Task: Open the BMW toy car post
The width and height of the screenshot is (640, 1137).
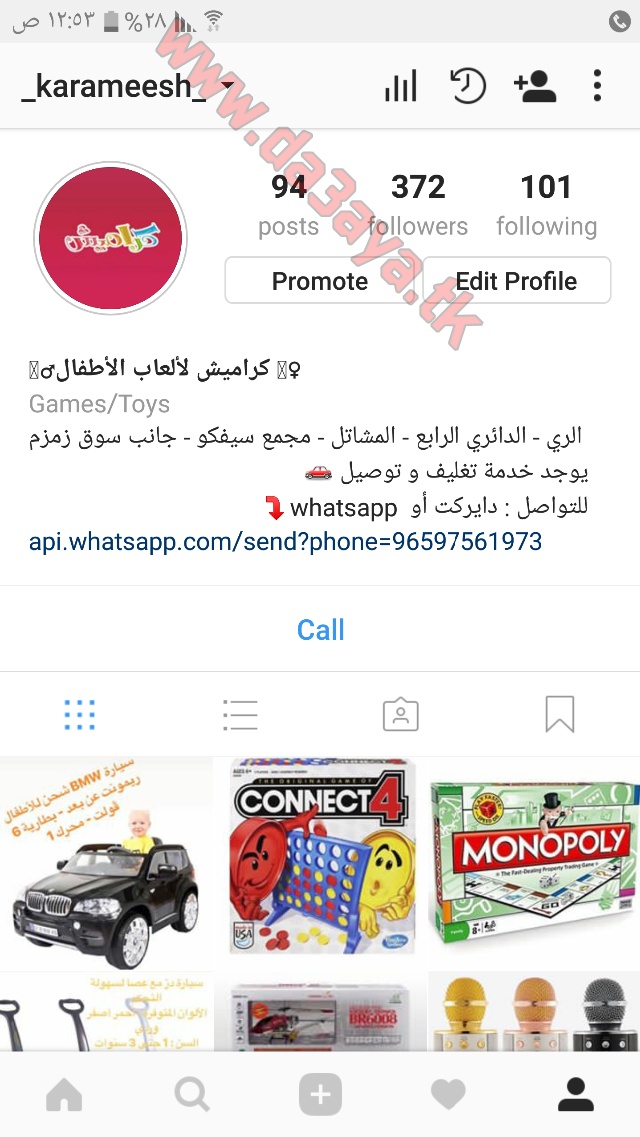Action: pyautogui.click(x=107, y=863)
